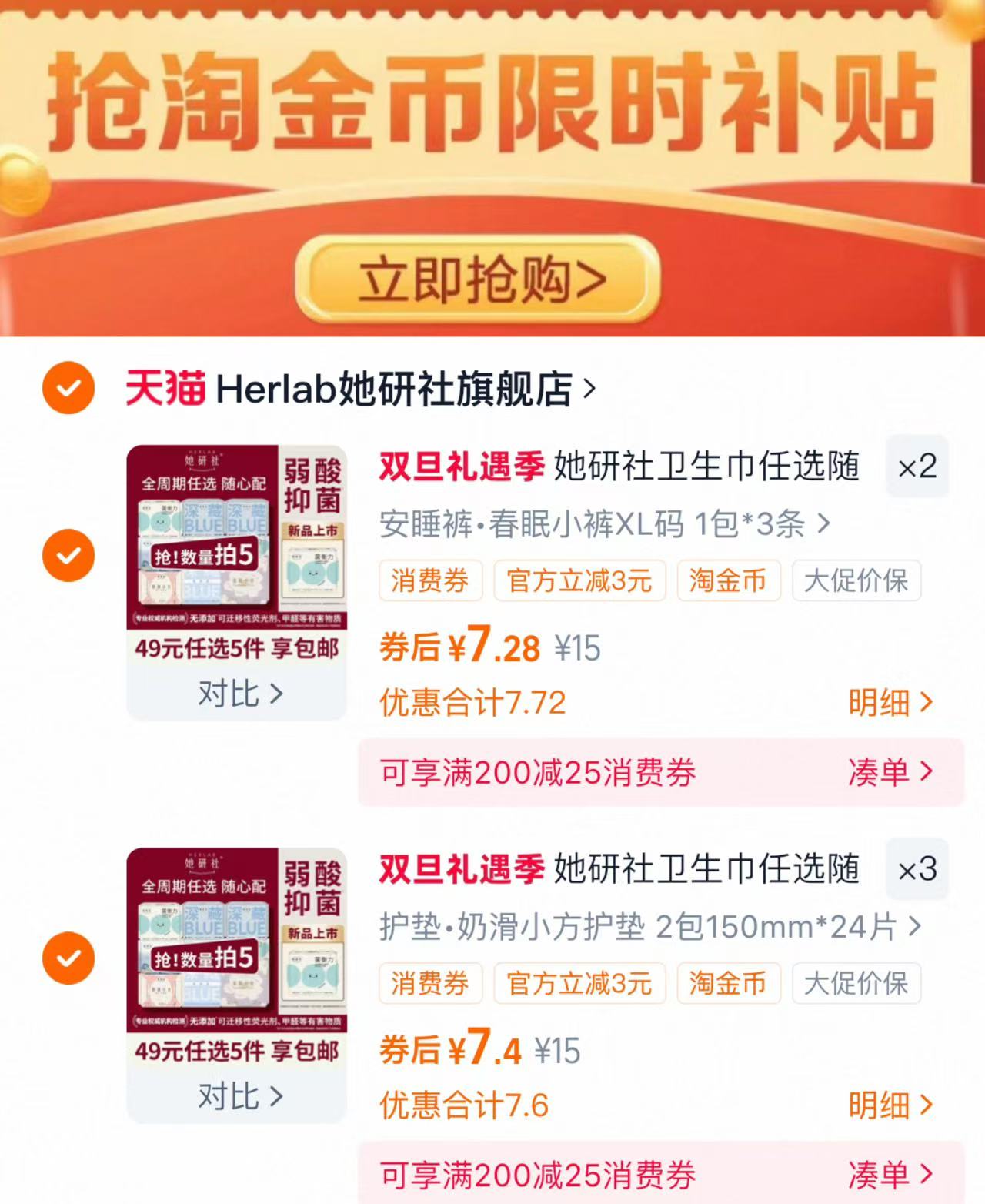
Task: View 明细 for 优惠合计7.72
Action: coord(890,702)
